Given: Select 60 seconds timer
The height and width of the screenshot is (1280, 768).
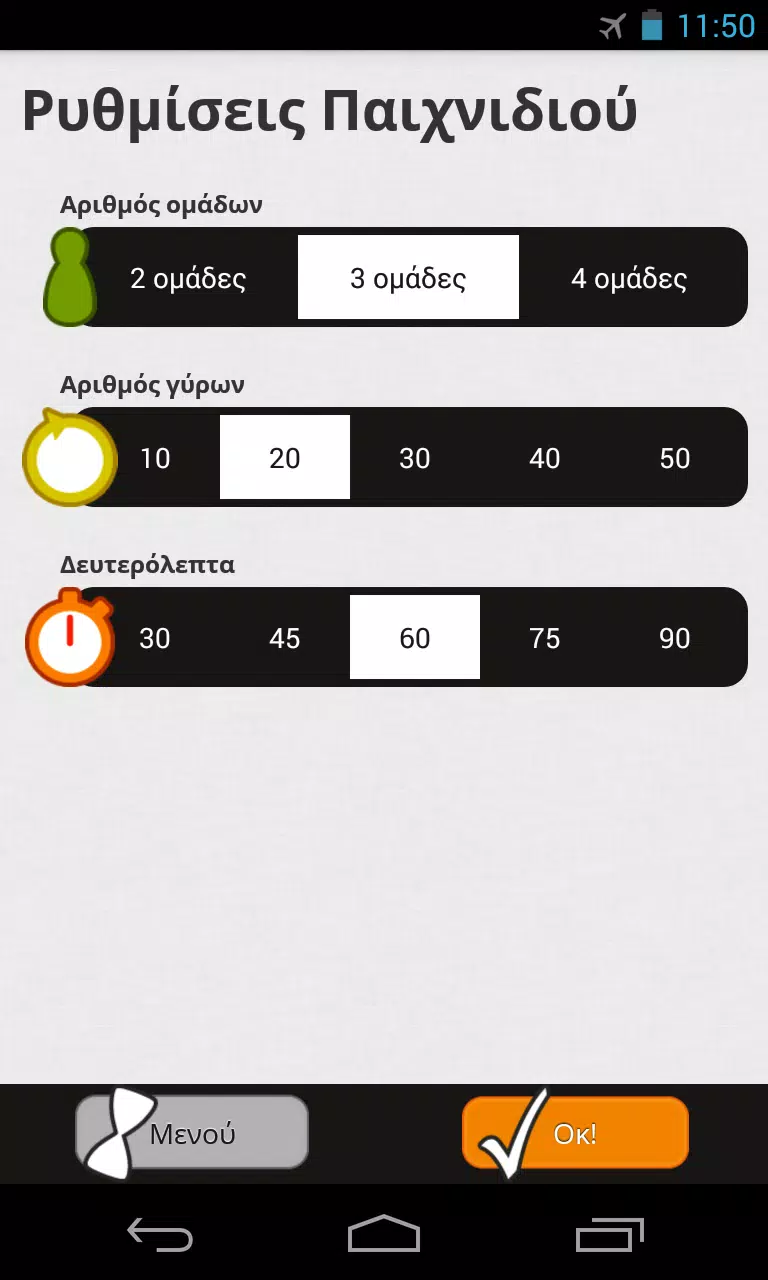Looking at the screenshot, I should [415, 638].
